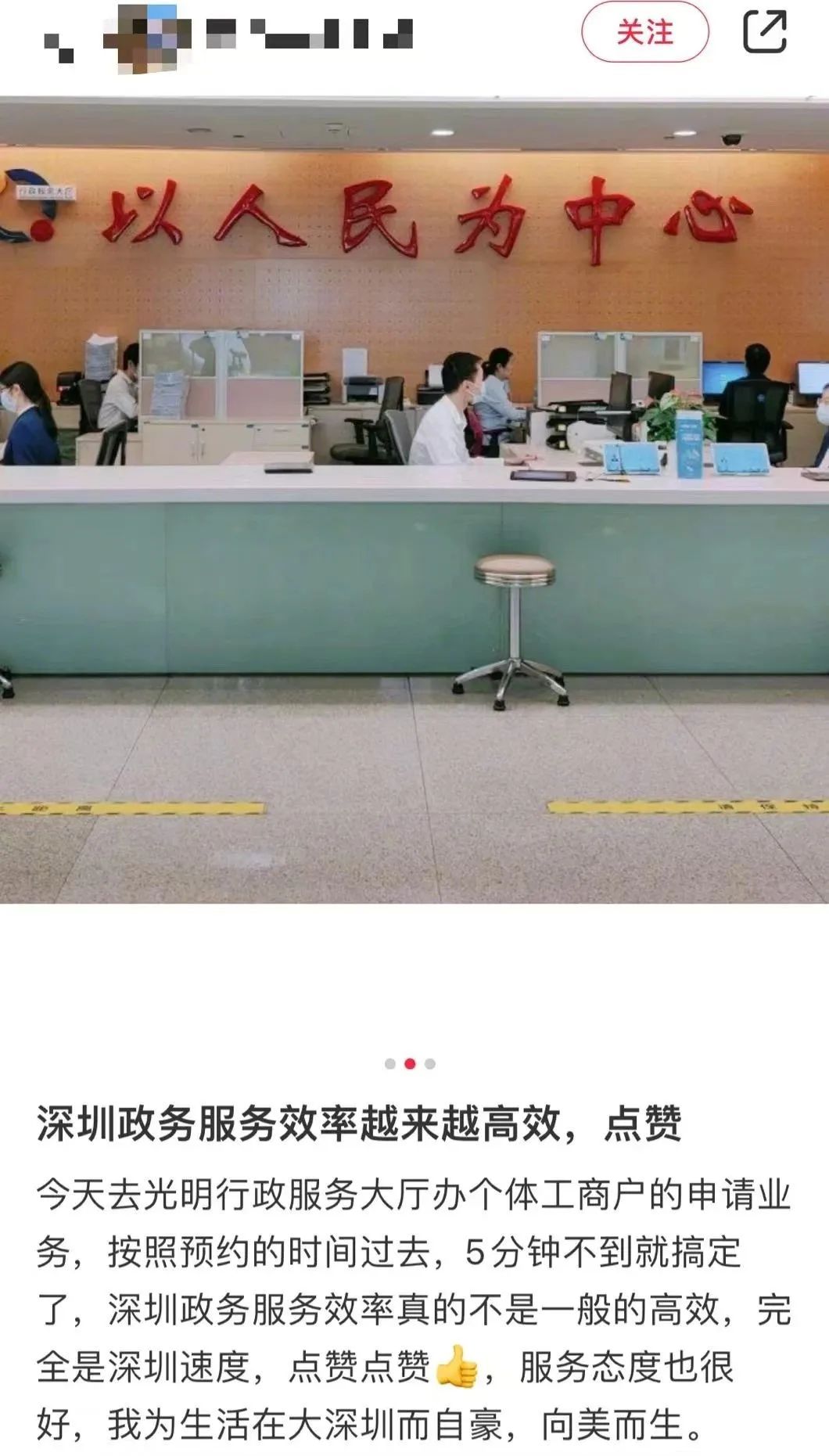The height and width of the screenshot is (1456, 829).
Task: Share this post via share icon
Action: click(x=764, y=32)
